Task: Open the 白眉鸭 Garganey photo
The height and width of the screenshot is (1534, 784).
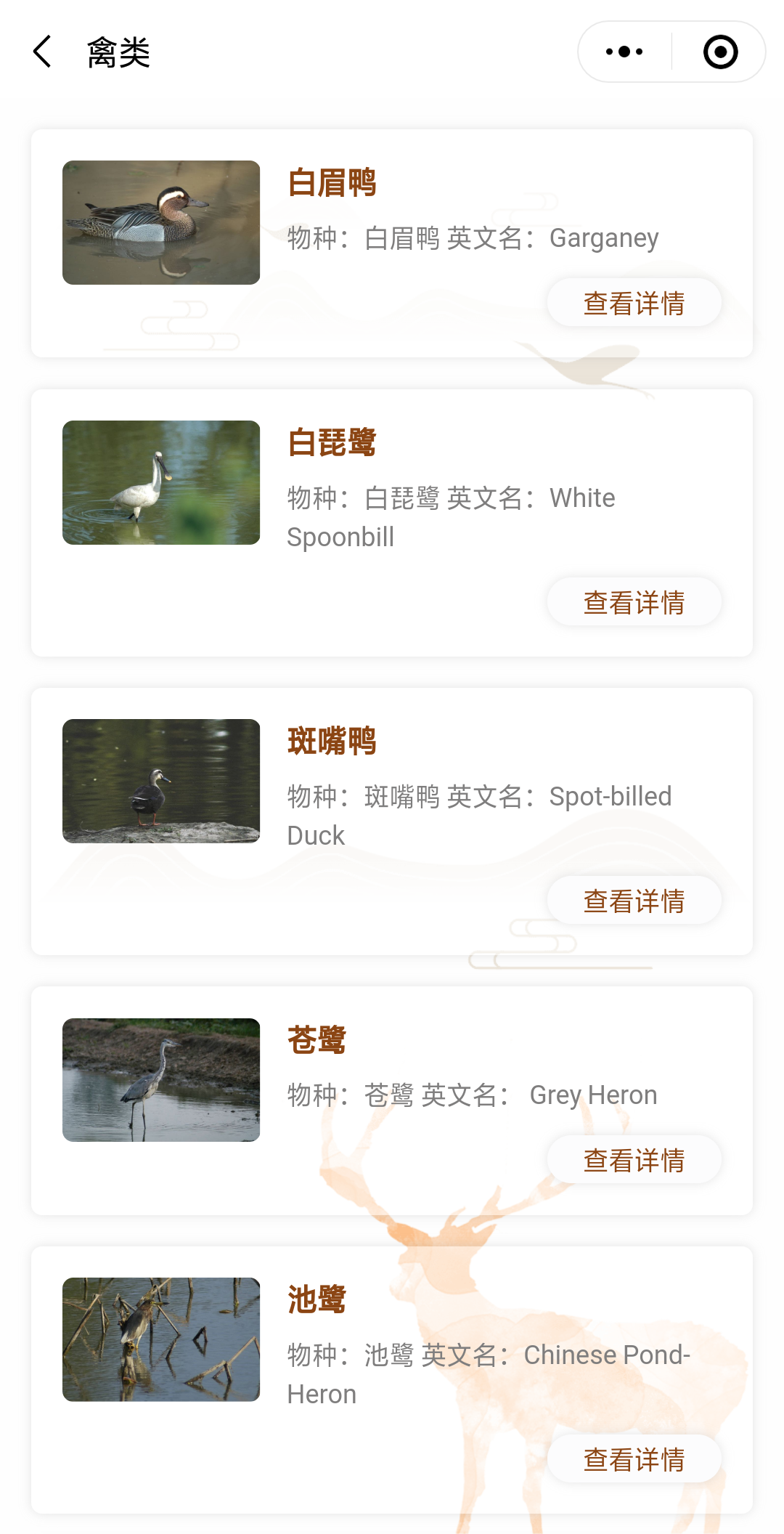Action: (161, 222)
